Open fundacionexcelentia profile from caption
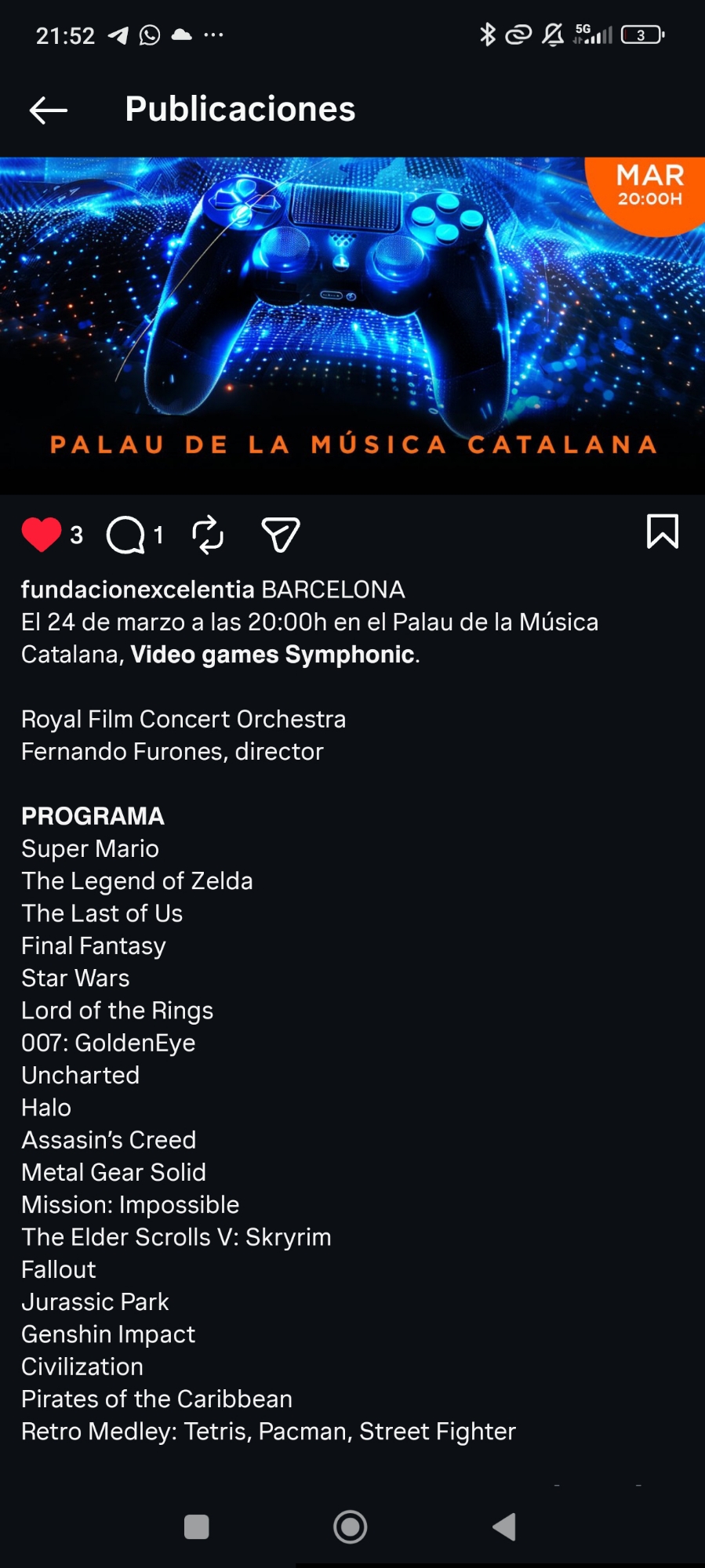The width and height of the screenshot is (705, 1568). (137, 590)
